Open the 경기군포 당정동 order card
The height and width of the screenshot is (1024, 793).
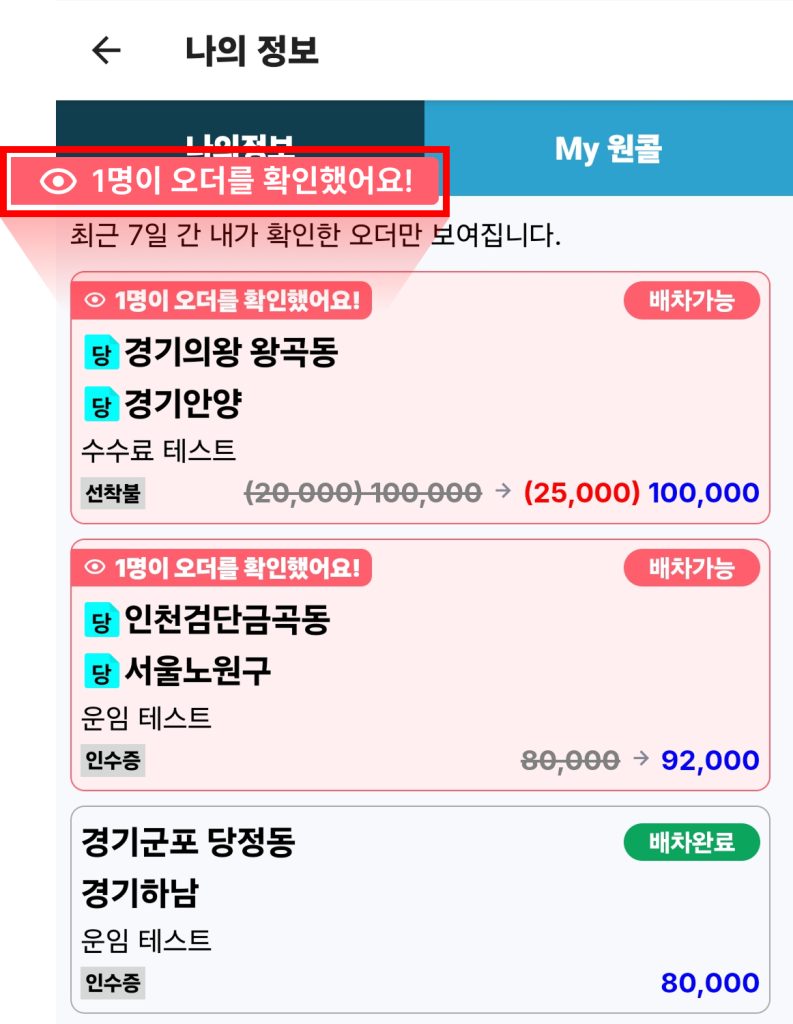pyautogui.click(x=420, y=910)
